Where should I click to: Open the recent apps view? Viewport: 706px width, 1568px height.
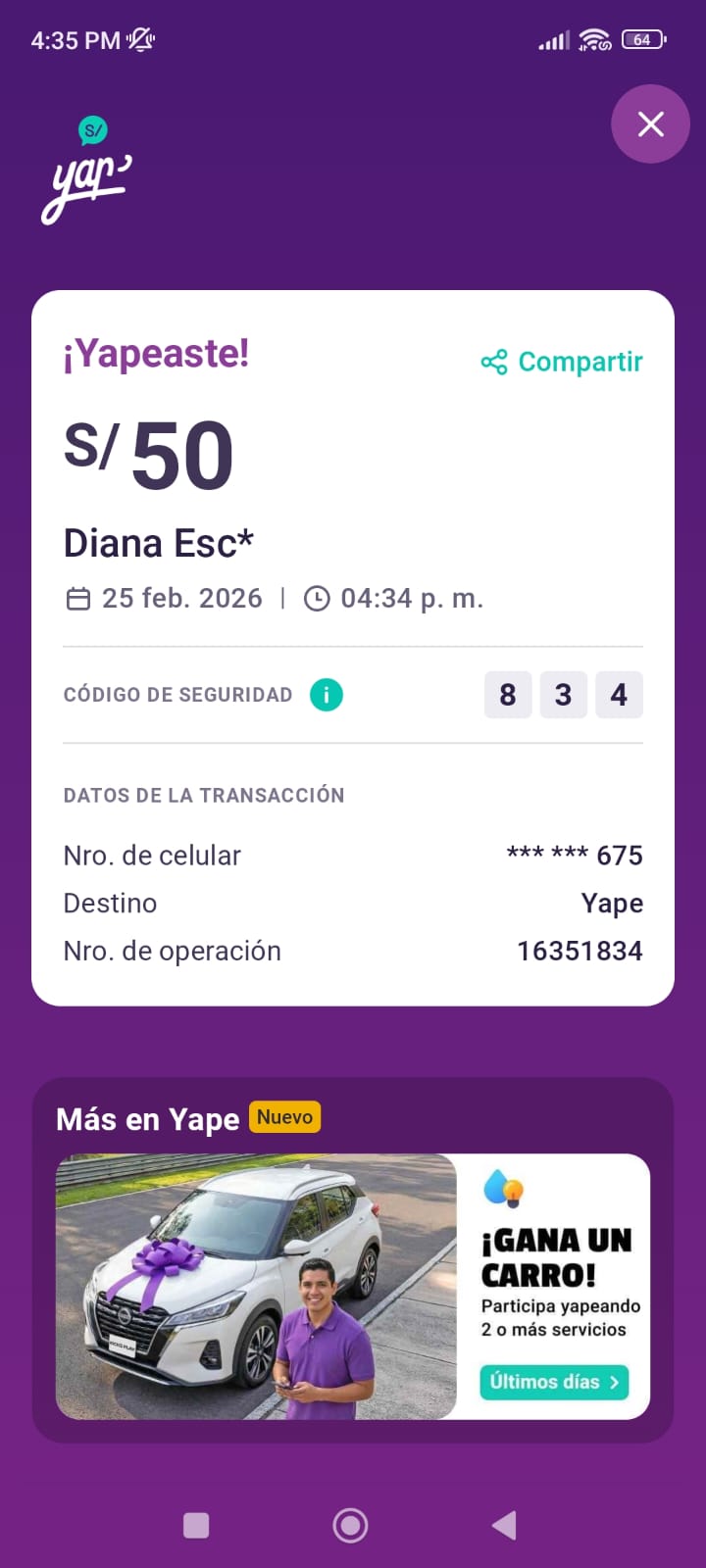coord(196,1525)
